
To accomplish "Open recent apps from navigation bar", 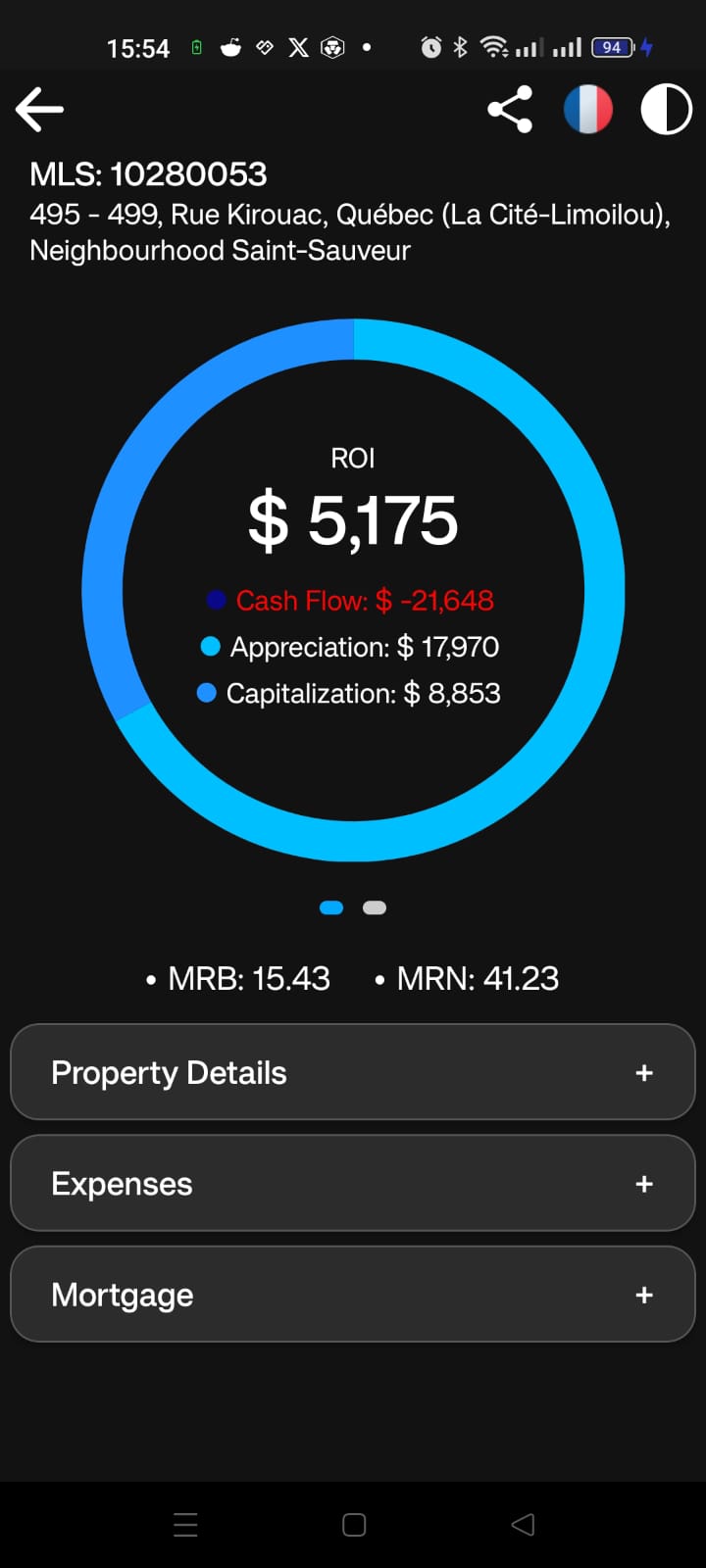I will (185, 1524).
